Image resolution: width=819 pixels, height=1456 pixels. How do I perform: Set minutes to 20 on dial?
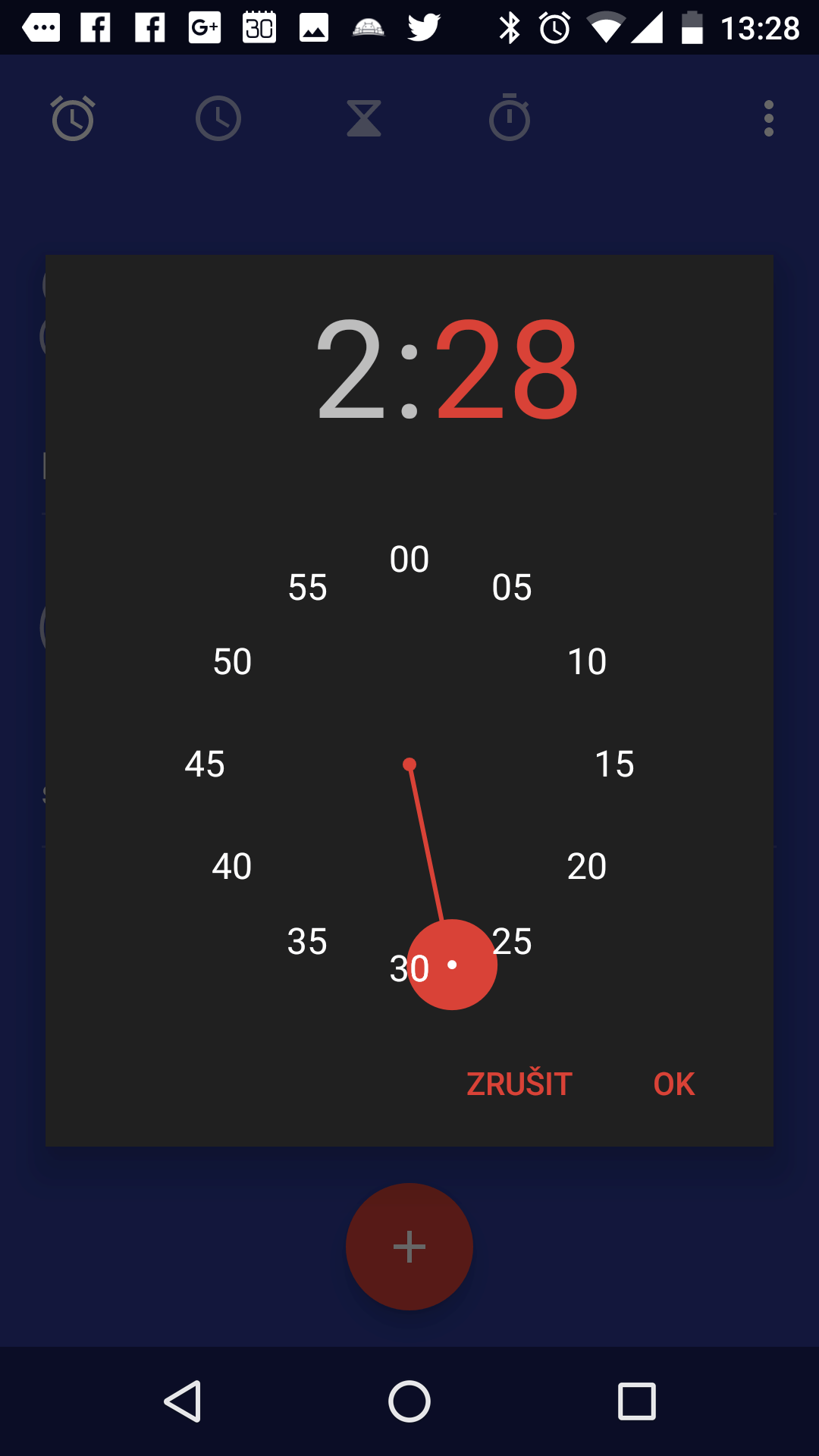[587, 867]
